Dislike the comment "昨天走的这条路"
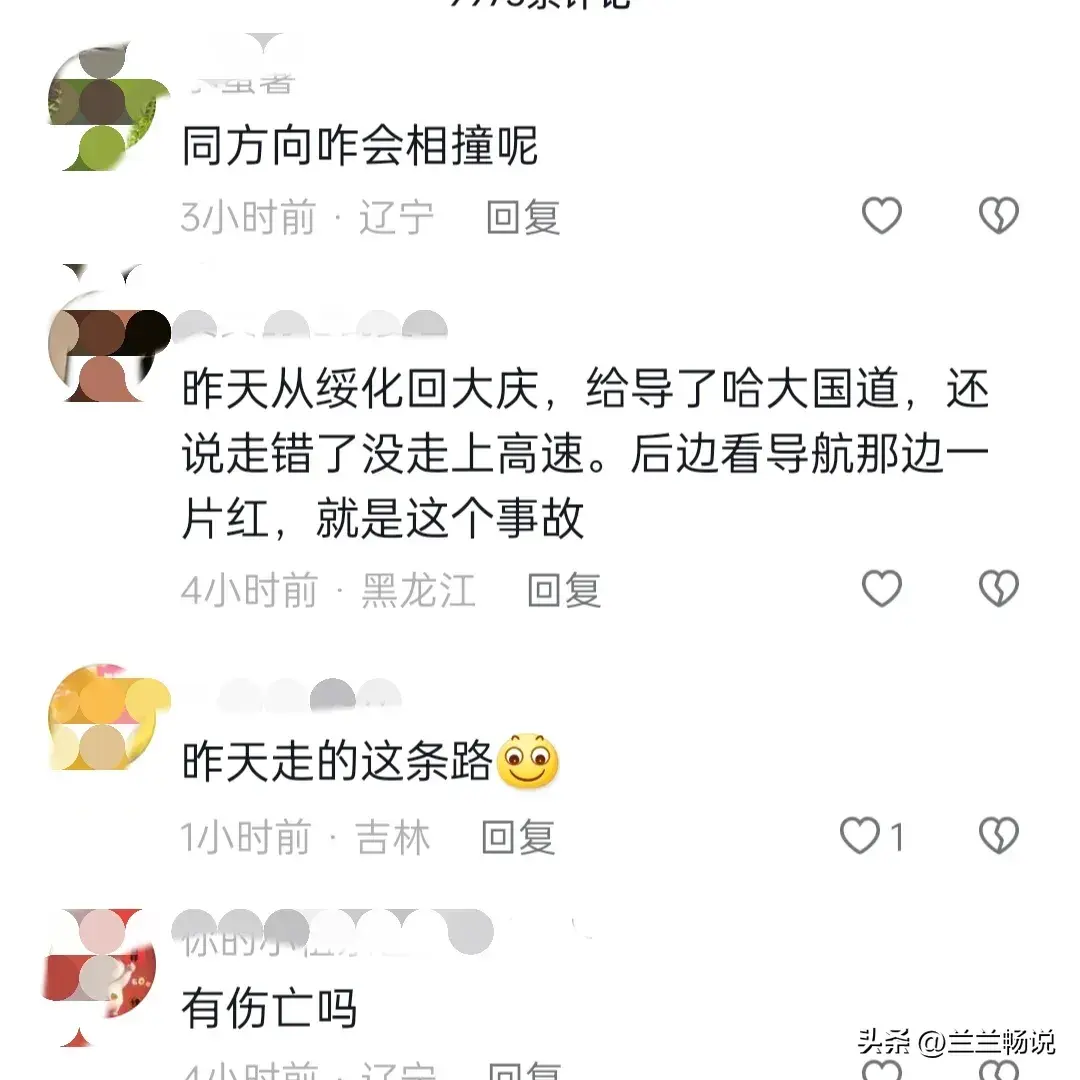The height and width of the screenshot is (1080, 1080). 998,836
